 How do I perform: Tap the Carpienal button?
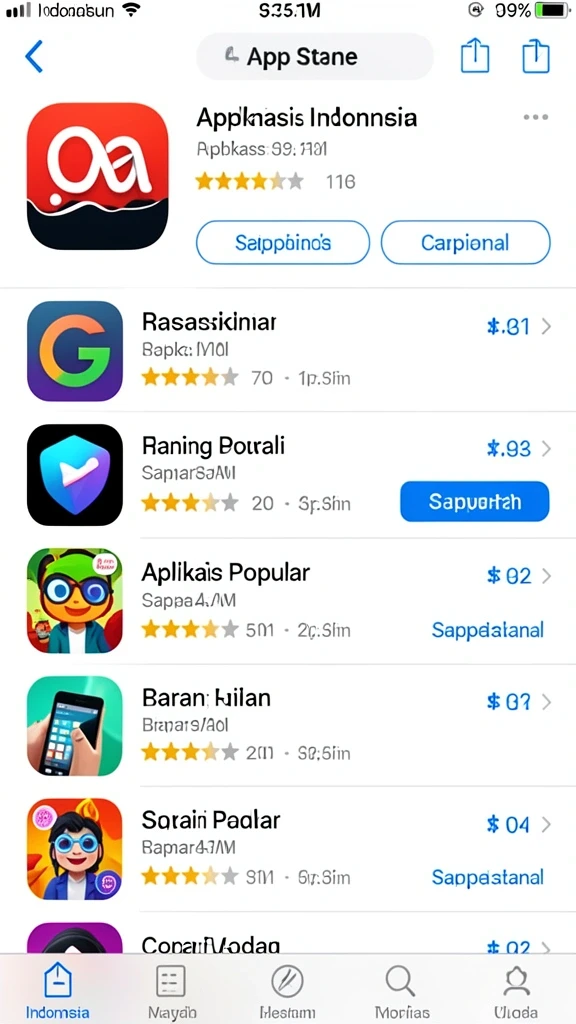pyautogui.click(x=465, y=243)
